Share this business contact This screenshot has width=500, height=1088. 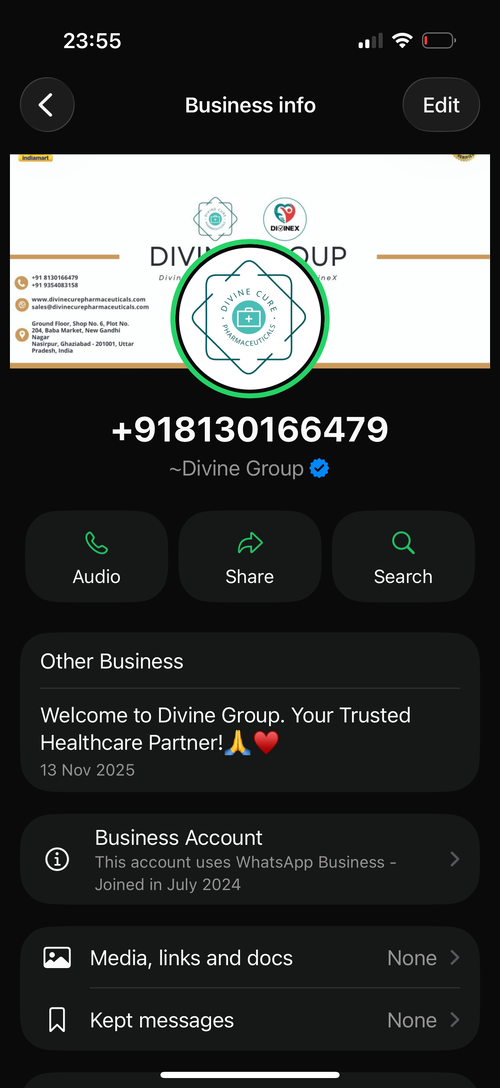click(250, 556)
